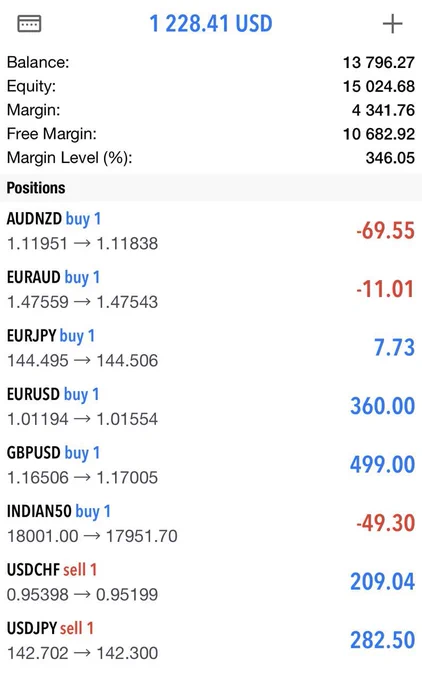Open the EURAUD buy position
Viewport: 422px width, 680px height.
pos(211,289)
